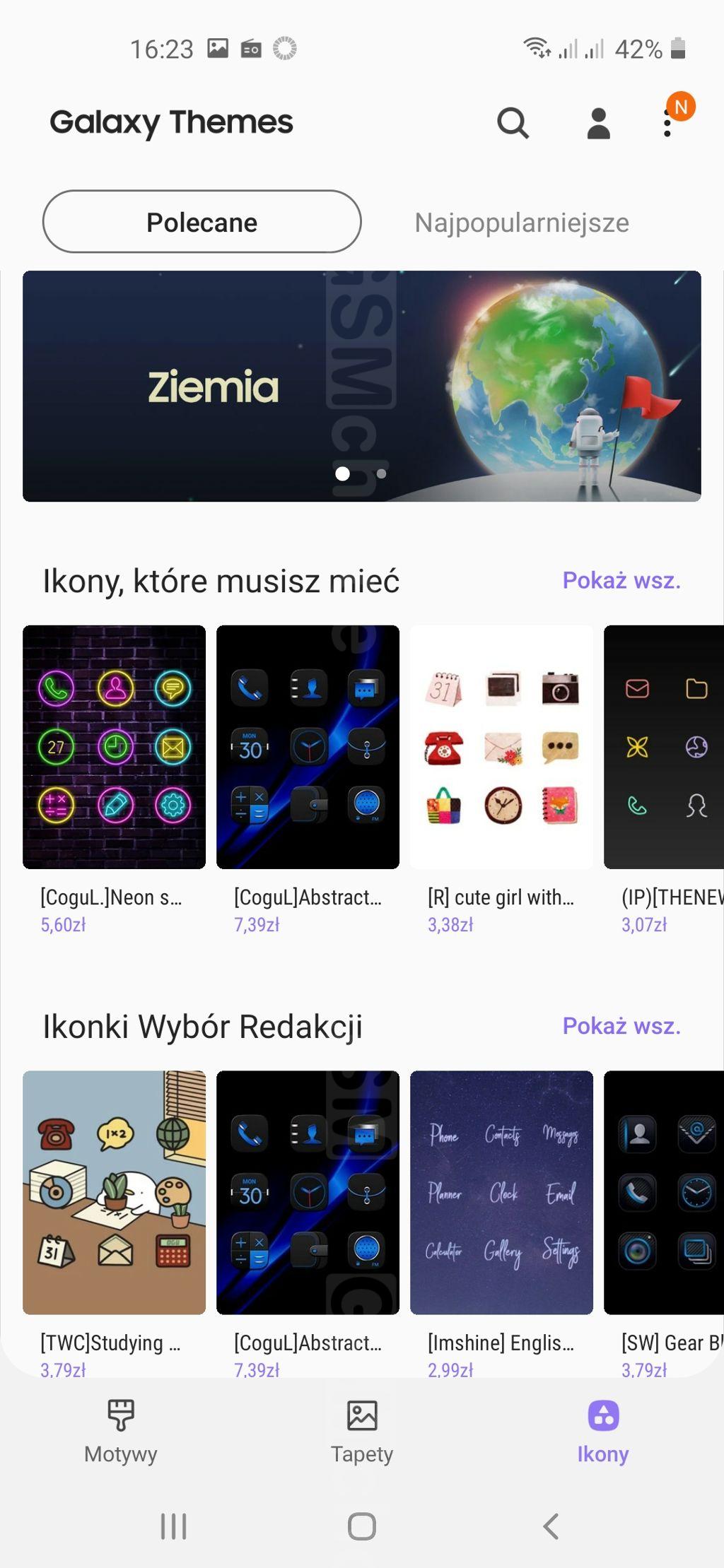Open the (IP)[THENEW icon pack
Screen dimensions: 724x1568
pyautogui.click(x=663, y=747)
